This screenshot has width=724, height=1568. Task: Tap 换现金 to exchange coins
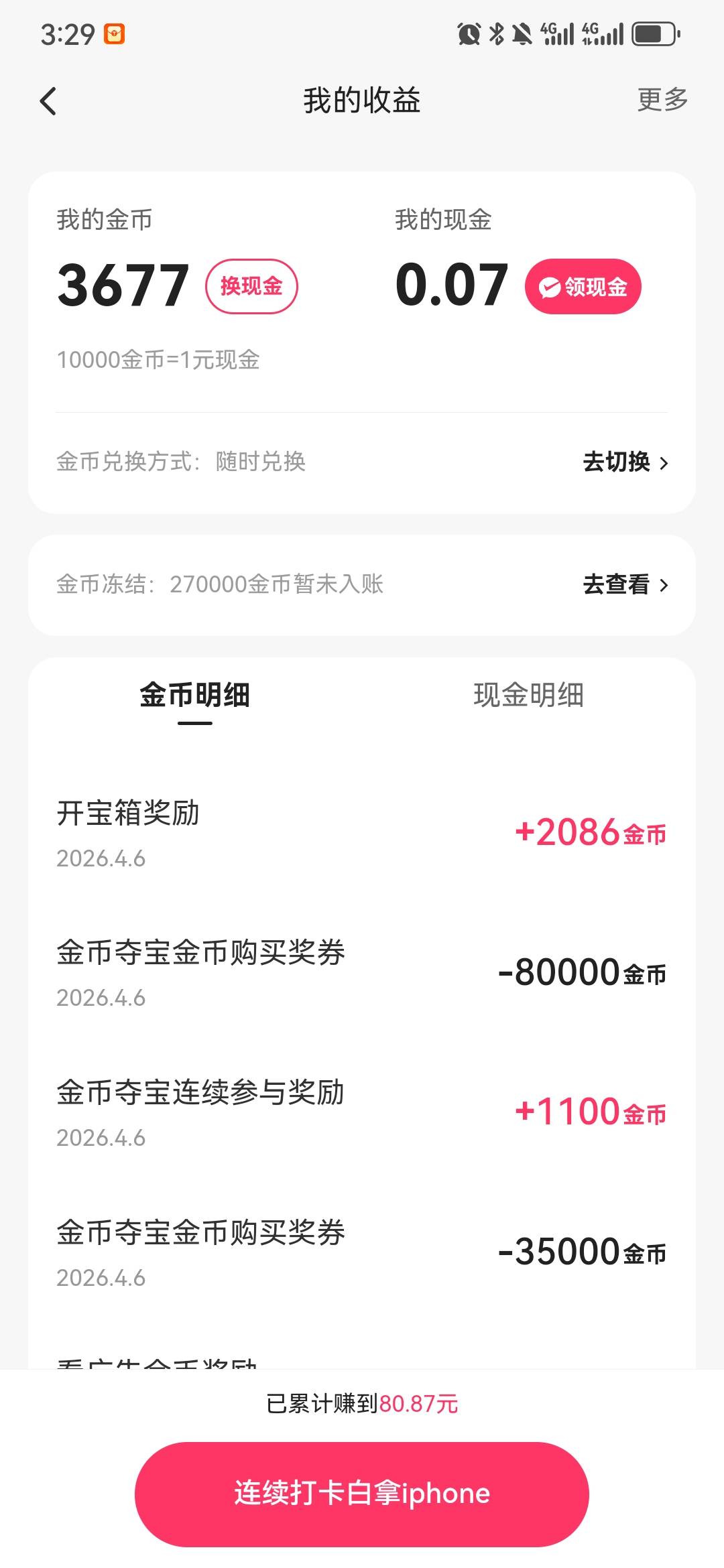[x=251, y=286]
